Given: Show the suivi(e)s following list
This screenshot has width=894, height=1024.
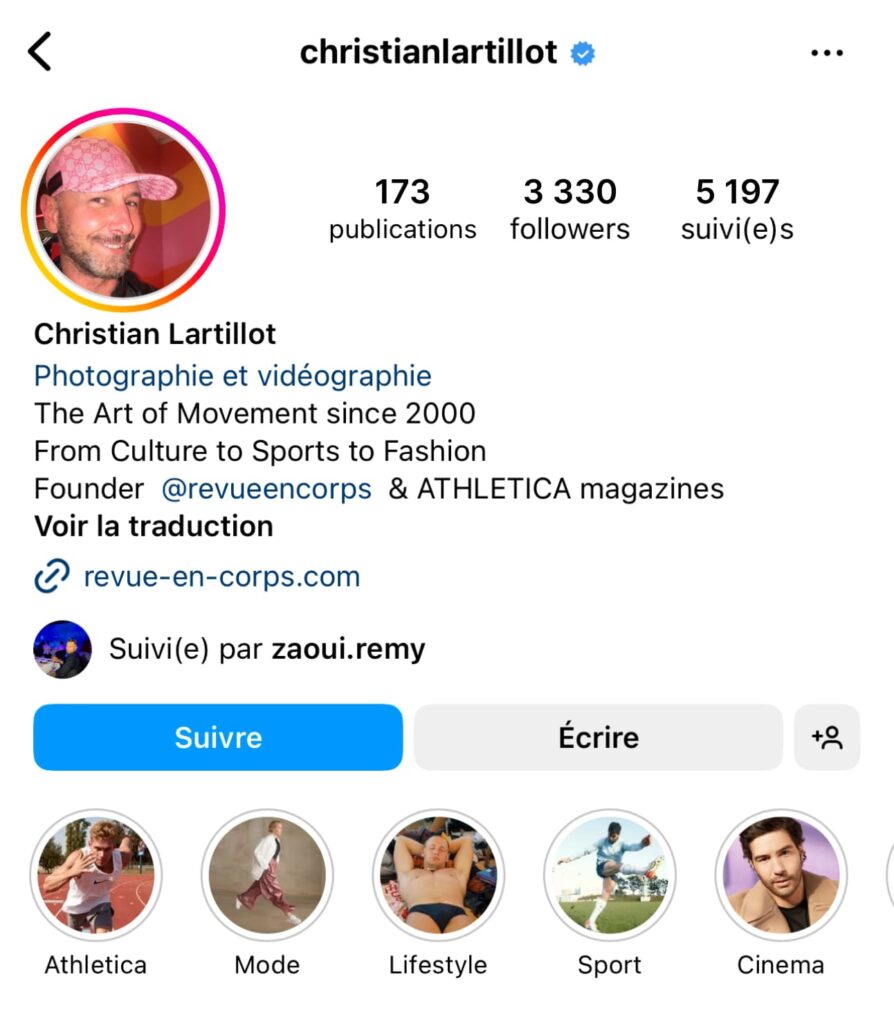Looking at the screenshot, I should point(737,209).
